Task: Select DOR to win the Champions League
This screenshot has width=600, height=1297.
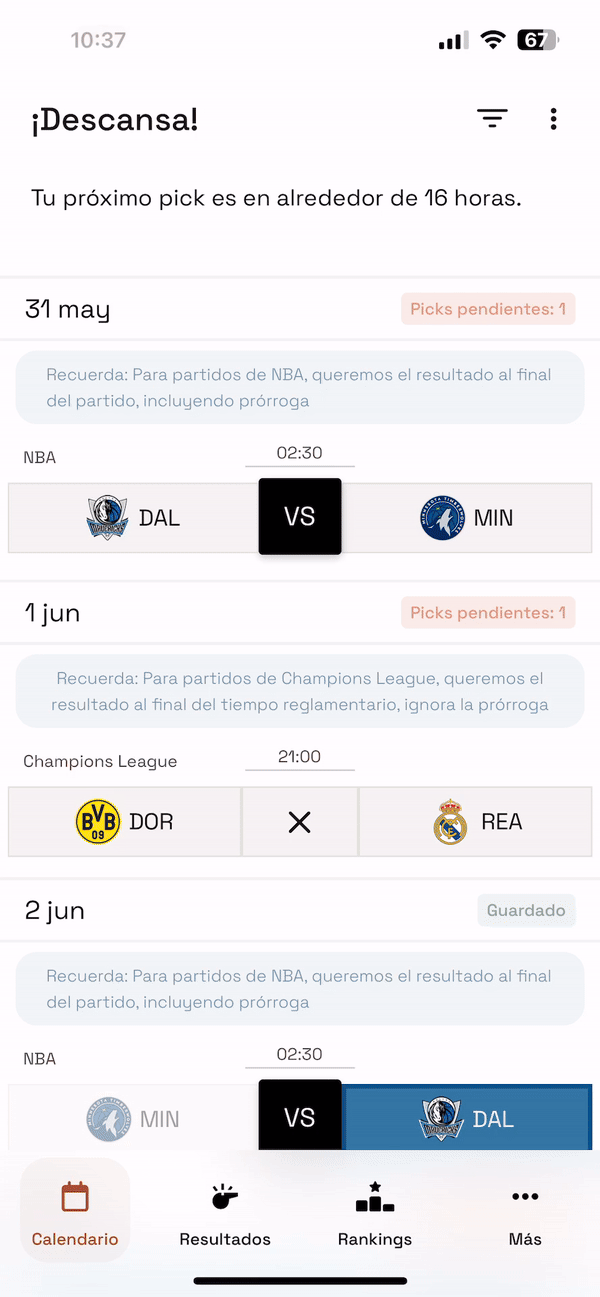Action: pos(125,822)
